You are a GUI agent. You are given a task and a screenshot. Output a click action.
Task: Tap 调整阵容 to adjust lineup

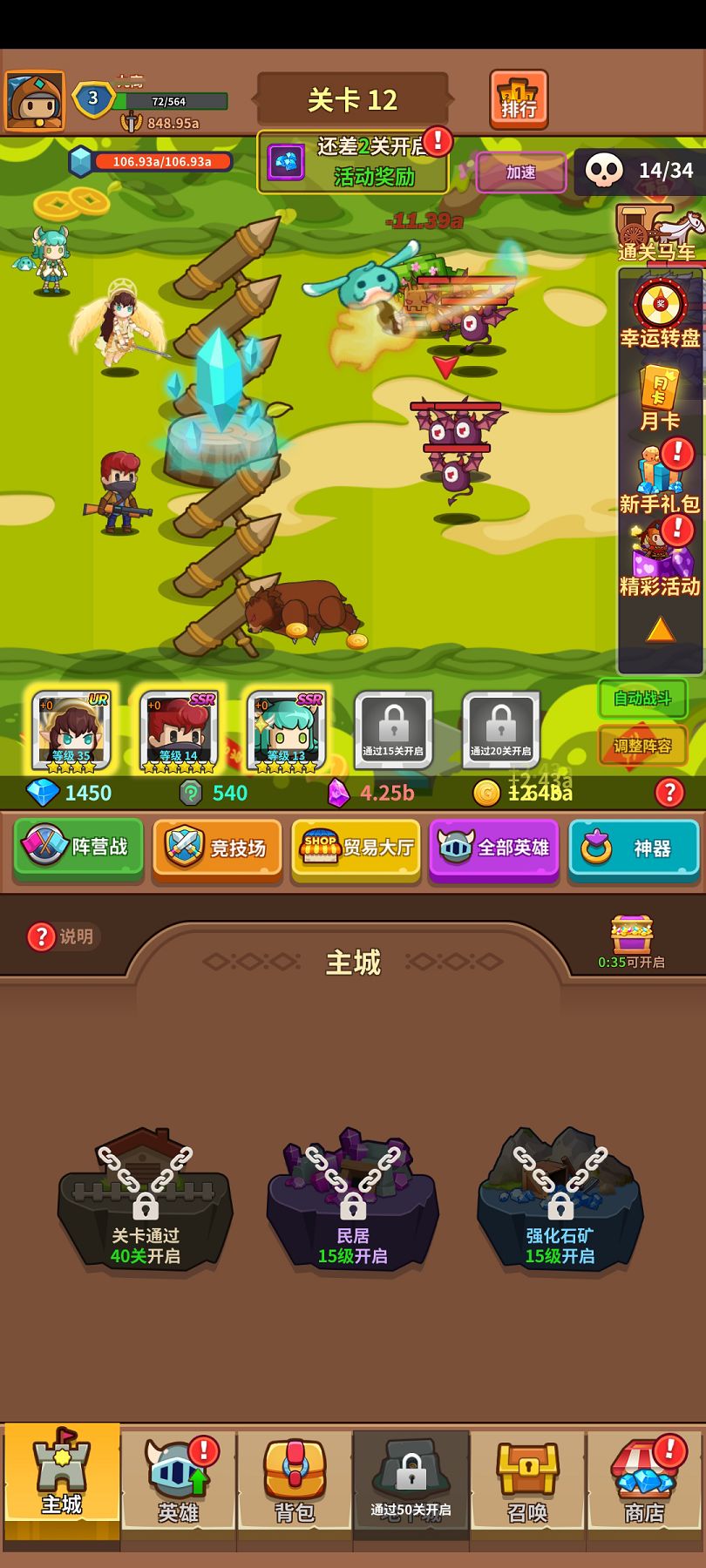coord(642,746)
